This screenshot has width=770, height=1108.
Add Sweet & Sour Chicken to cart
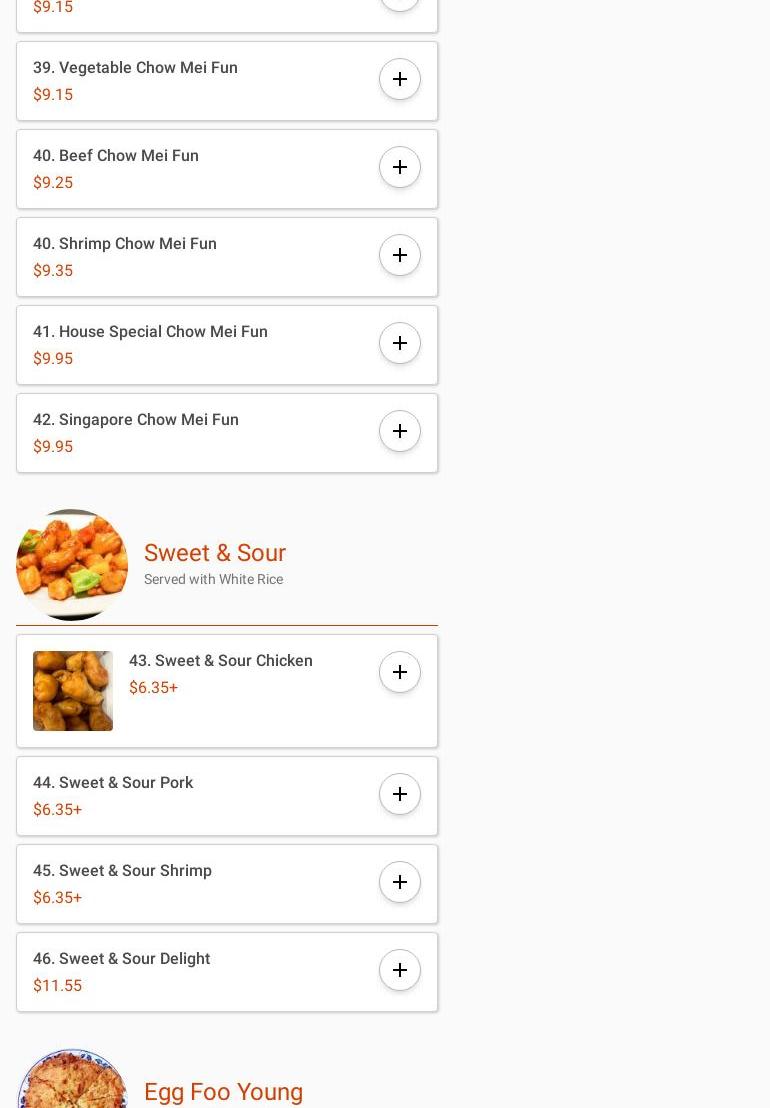(400, 672)
